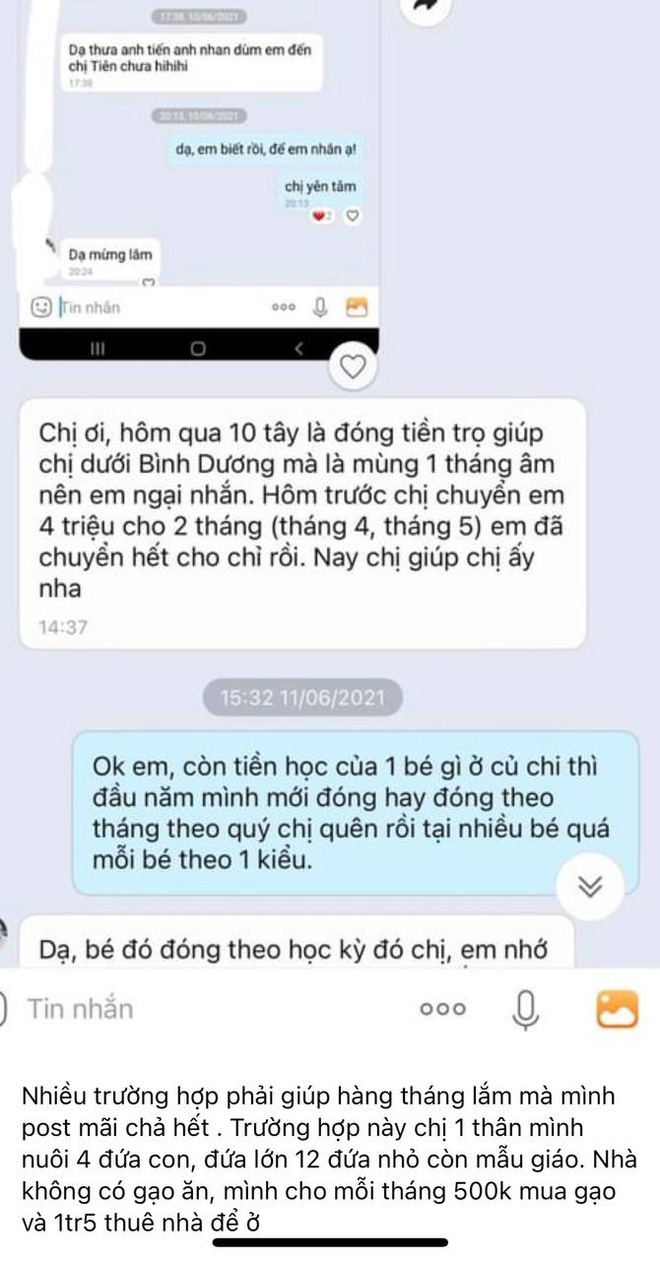
Task: Jump to latest messages with the down arrow
Action: [591, 886]
